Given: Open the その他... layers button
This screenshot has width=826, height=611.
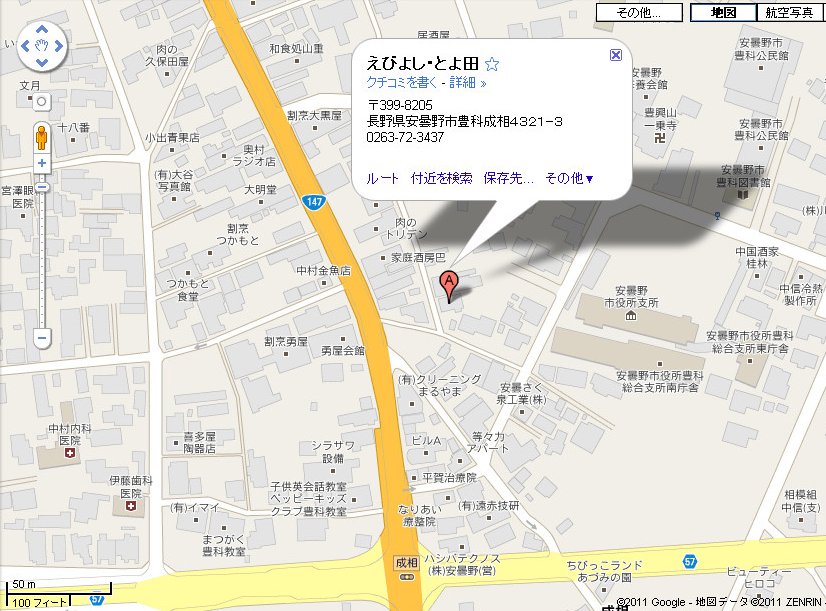Looking at the screenshot, I should pos(638,13).
